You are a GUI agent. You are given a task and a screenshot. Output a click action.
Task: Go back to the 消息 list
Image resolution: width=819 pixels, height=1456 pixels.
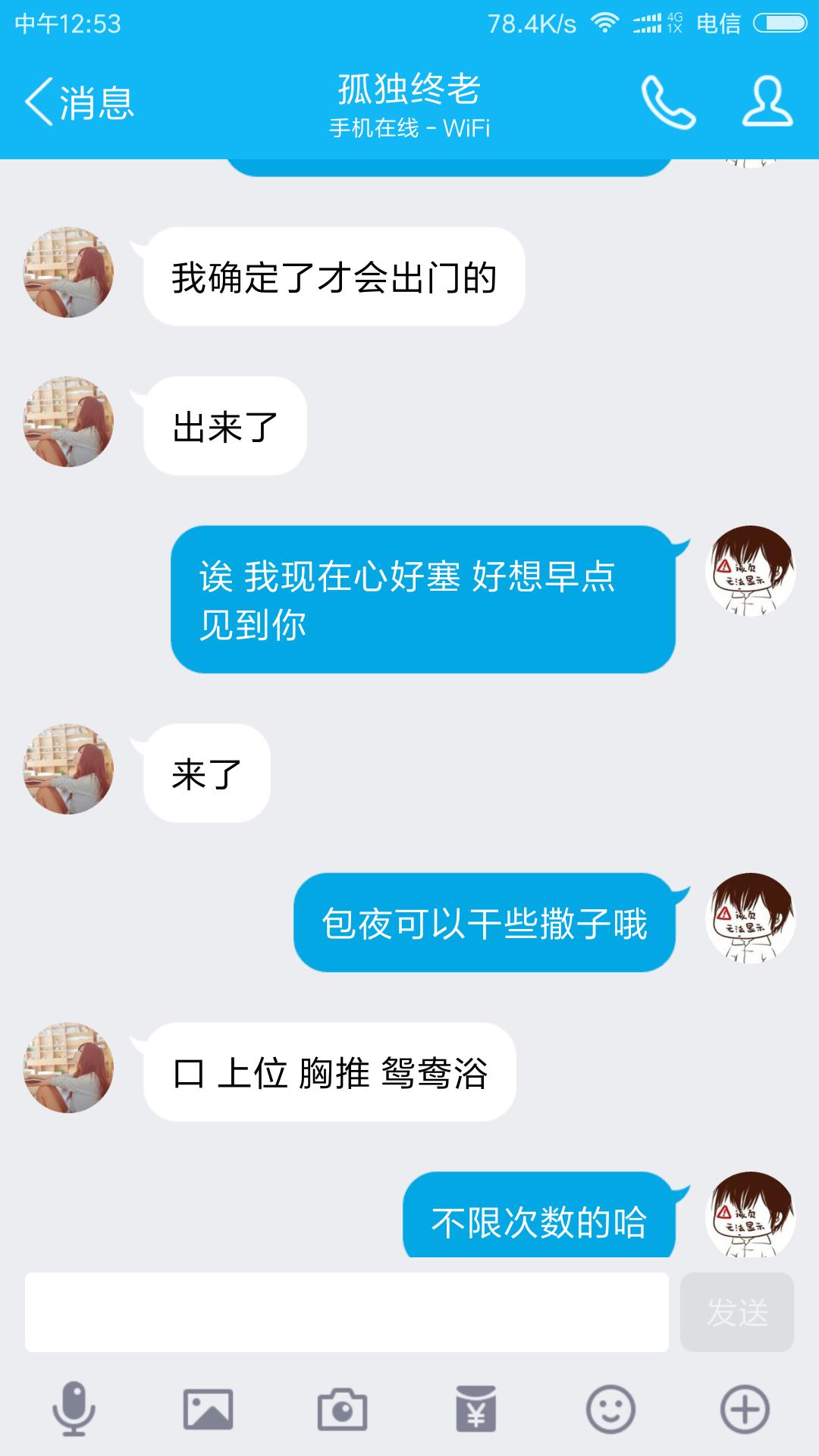tap(80, 102)
